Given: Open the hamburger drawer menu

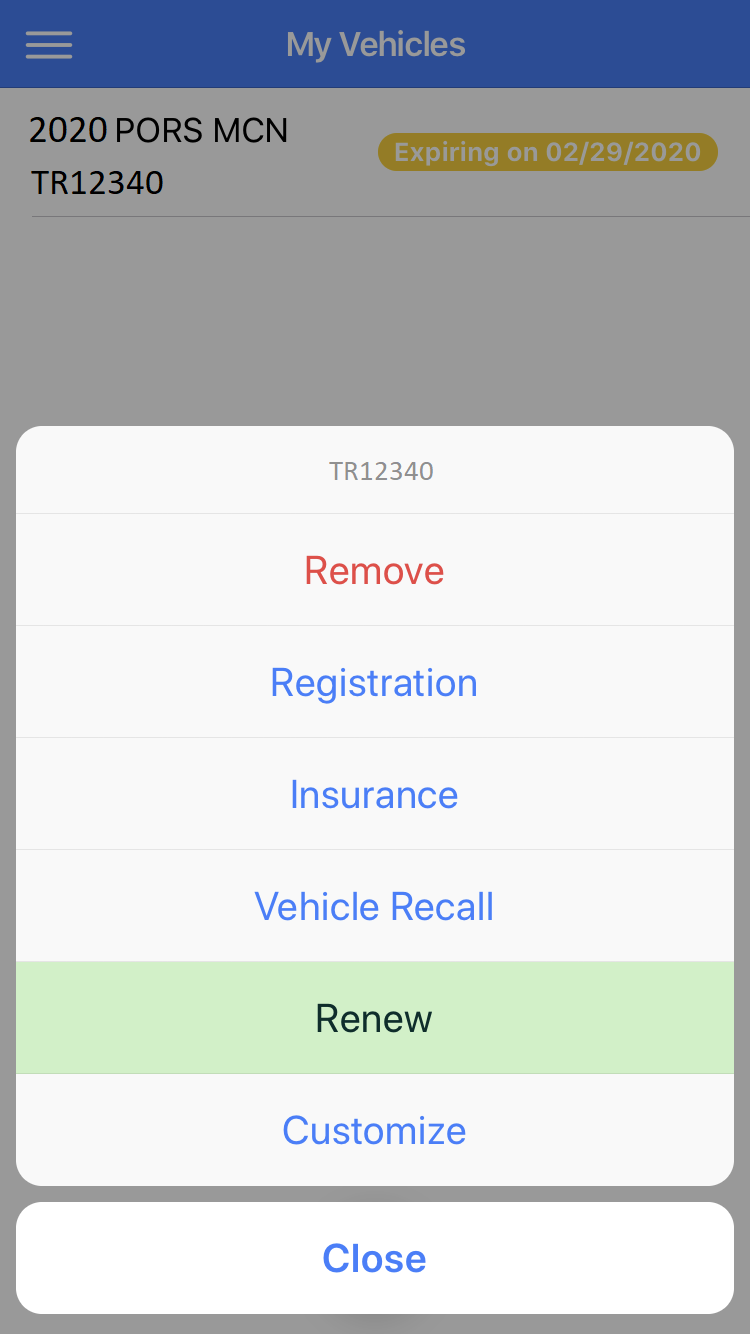Looking at the screenshot, I should pos(49,45).
